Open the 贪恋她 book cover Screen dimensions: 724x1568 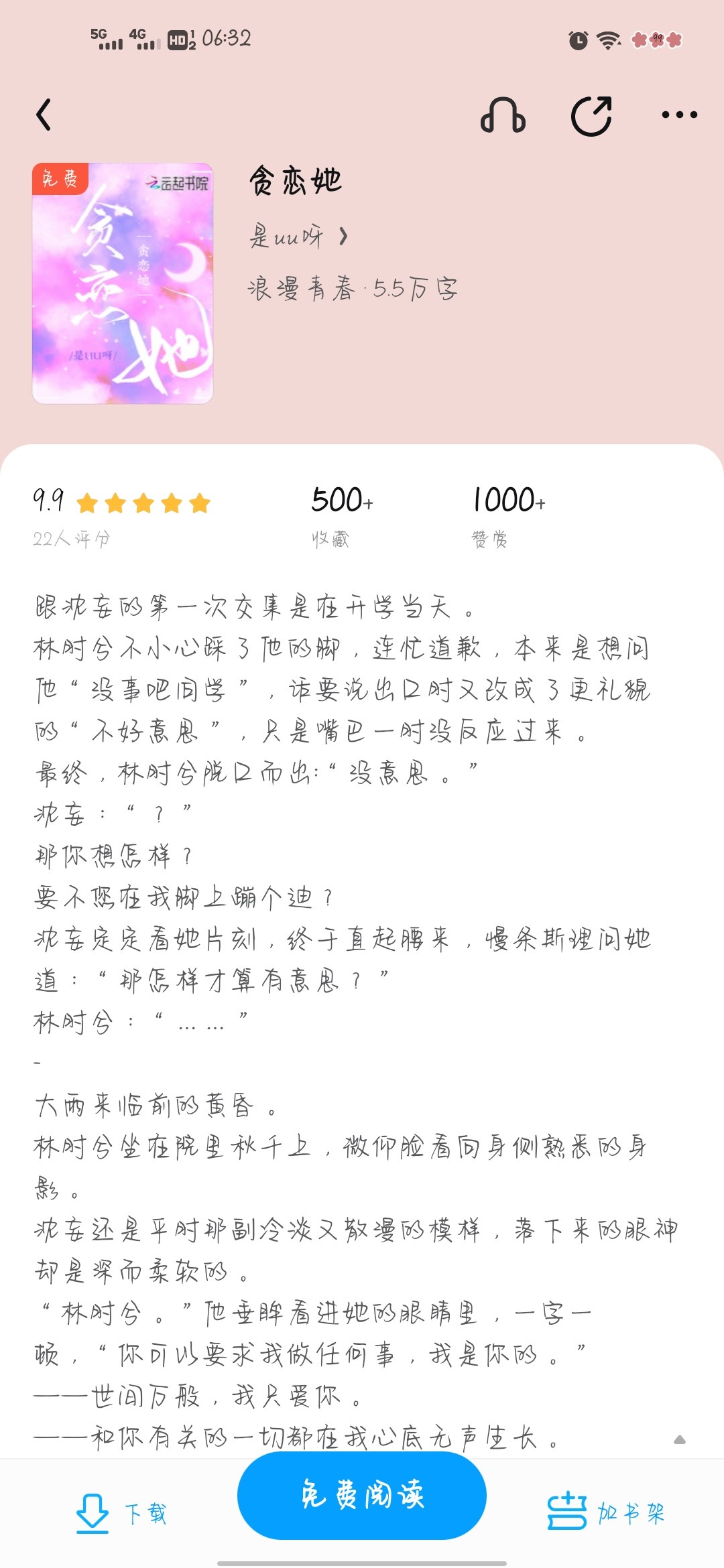coord(123,283)
